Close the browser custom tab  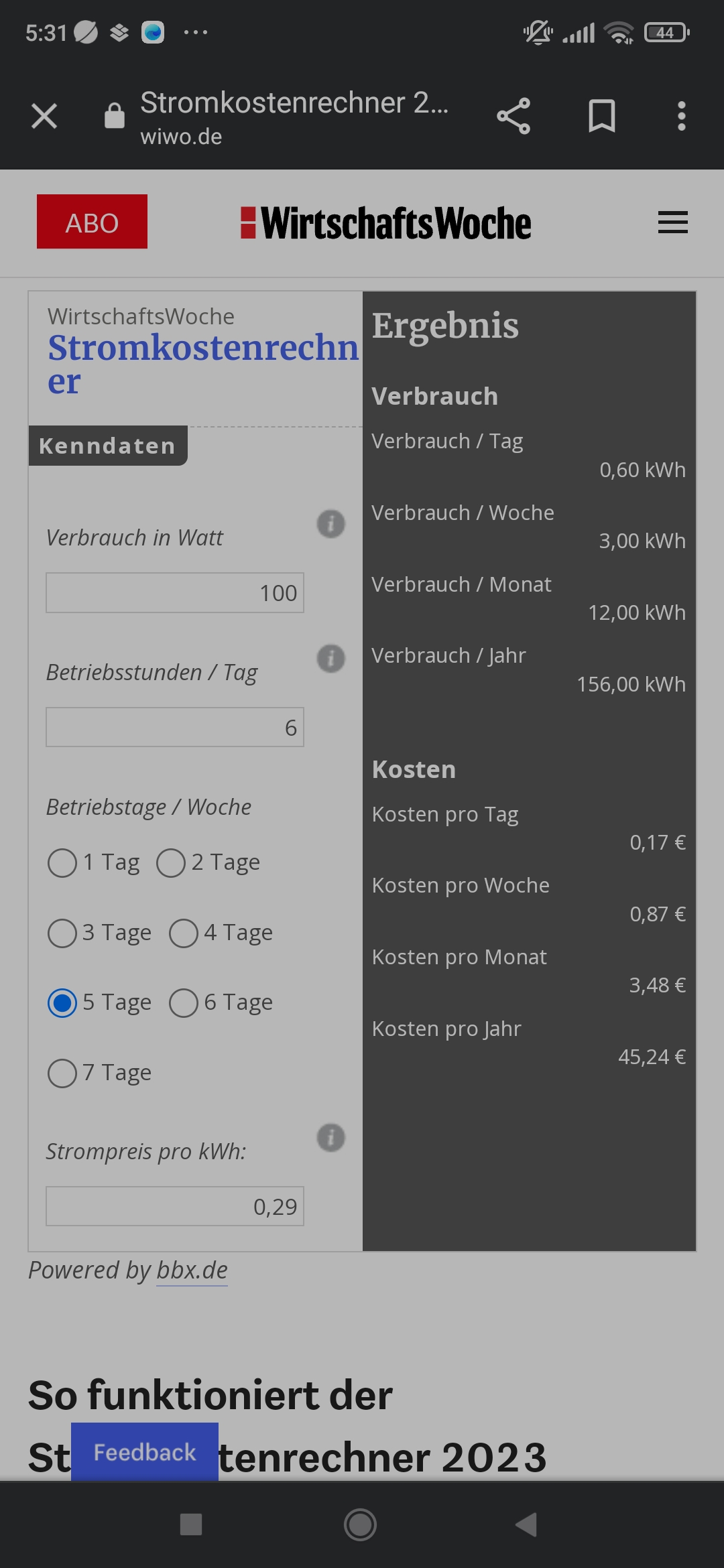[44, 117]
